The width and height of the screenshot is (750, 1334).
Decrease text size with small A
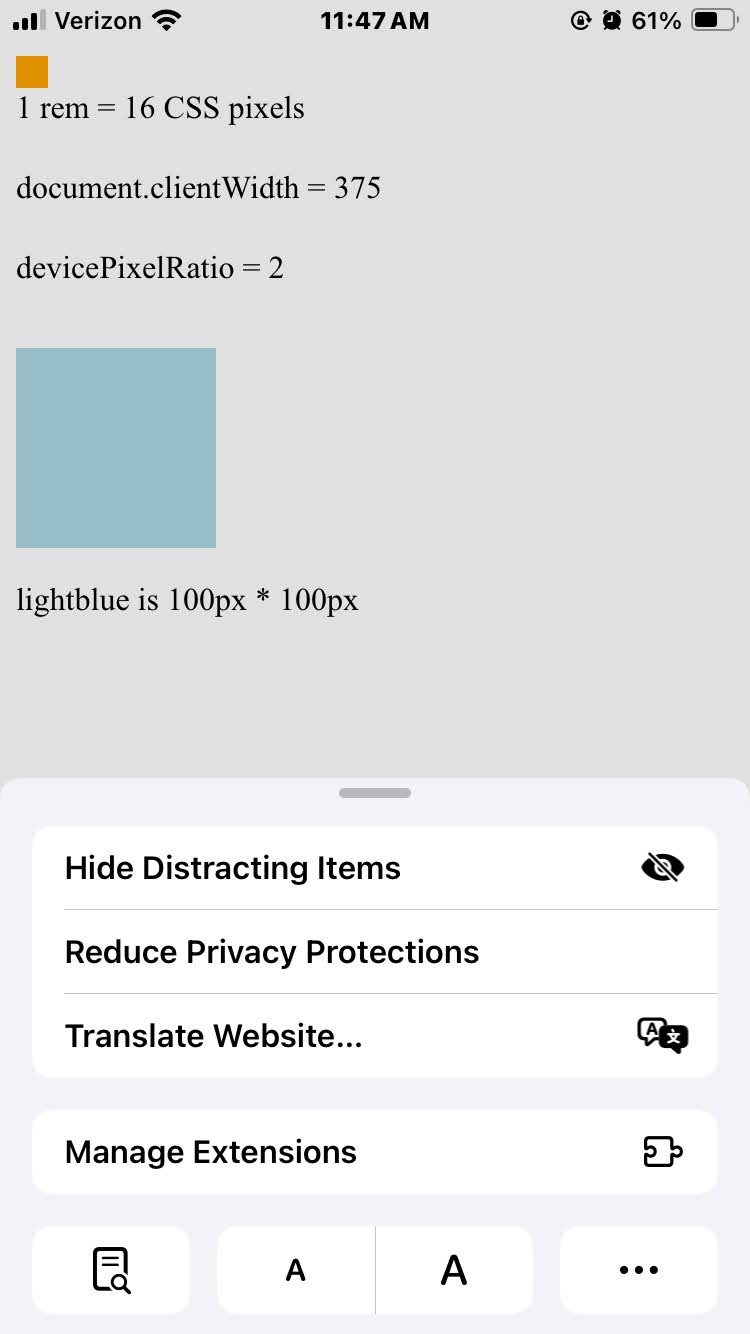(296, 1270)
